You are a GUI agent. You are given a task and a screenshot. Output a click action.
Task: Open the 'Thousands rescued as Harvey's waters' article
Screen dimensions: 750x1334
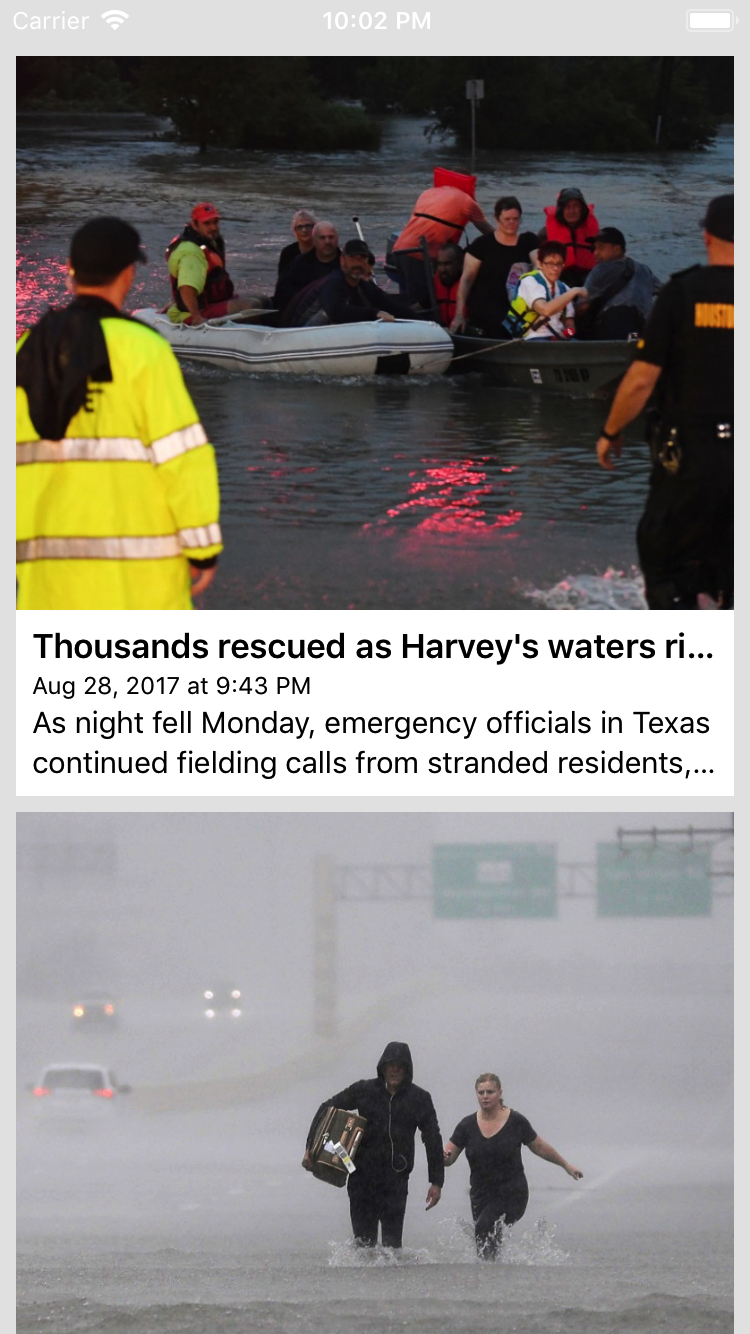pos(374,647)
